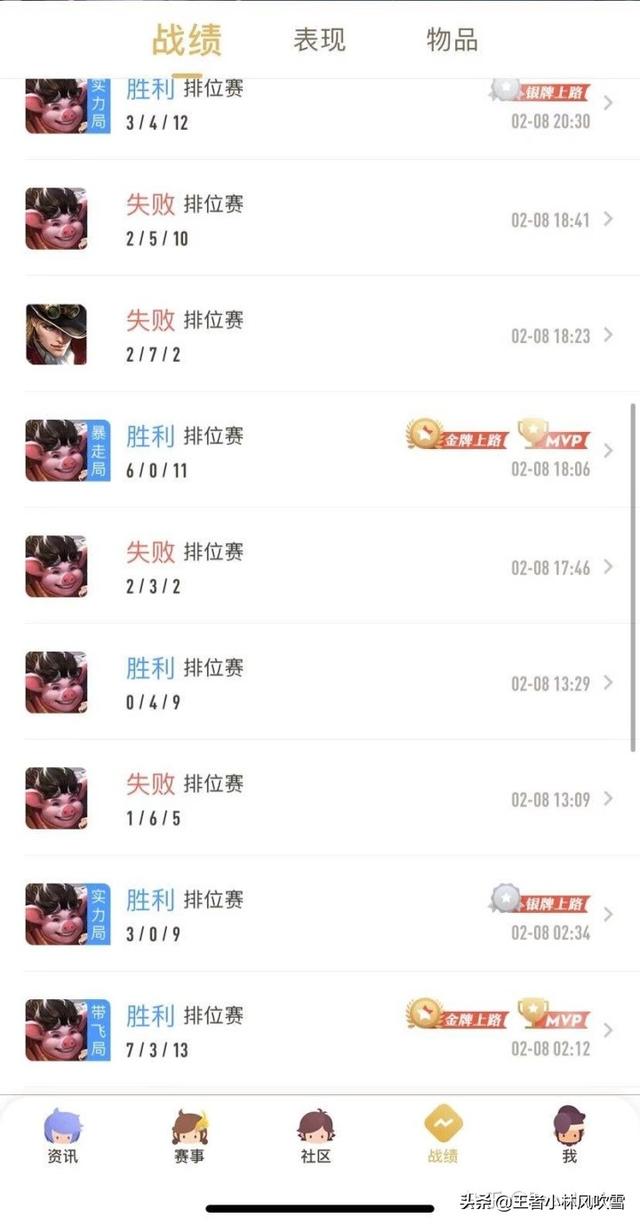Screen dimensions: 640x1225
Task: Open the MVP win at 02-08 18:06
Action: point(320,451)
